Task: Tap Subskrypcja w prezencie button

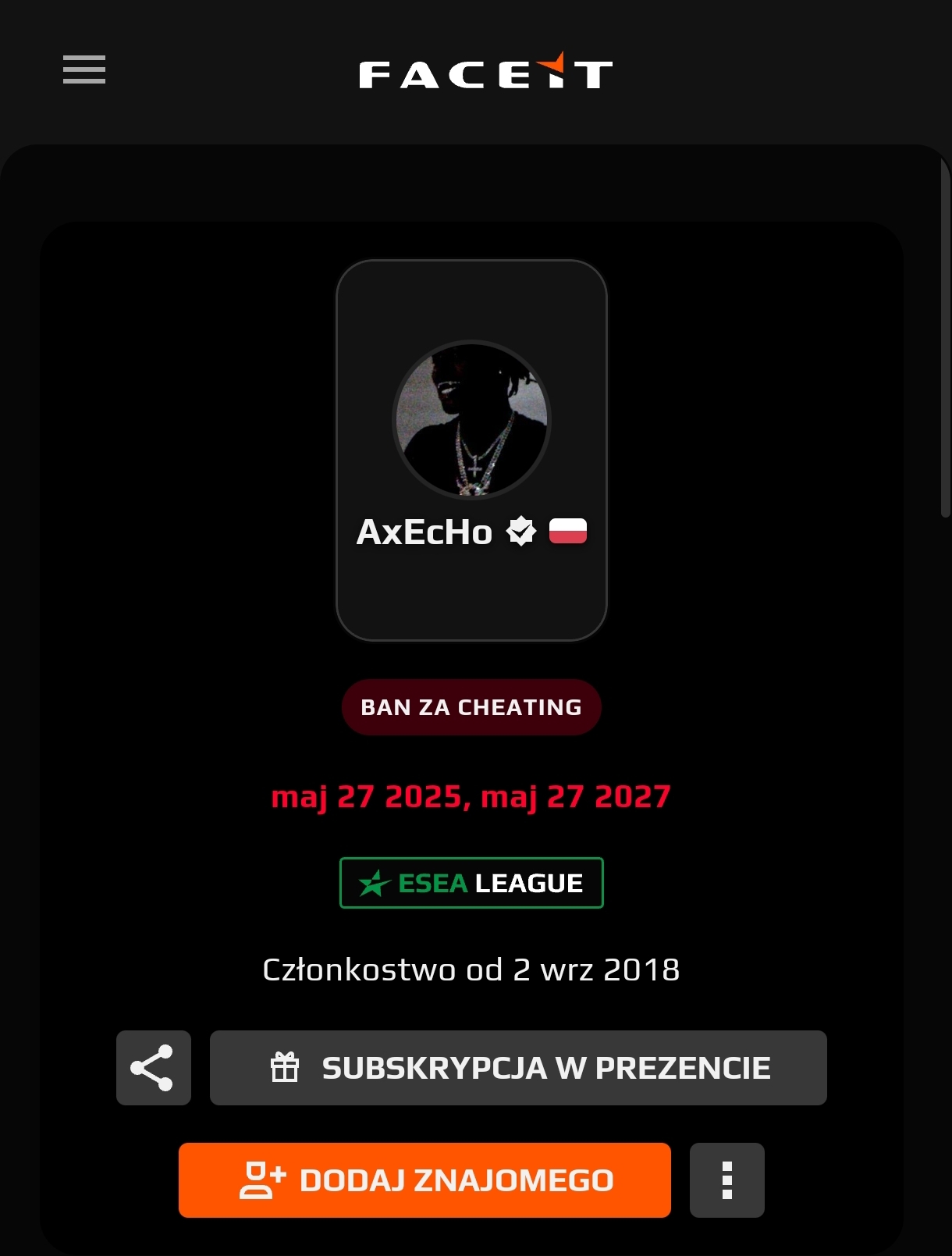Action: pos(518,1067)
